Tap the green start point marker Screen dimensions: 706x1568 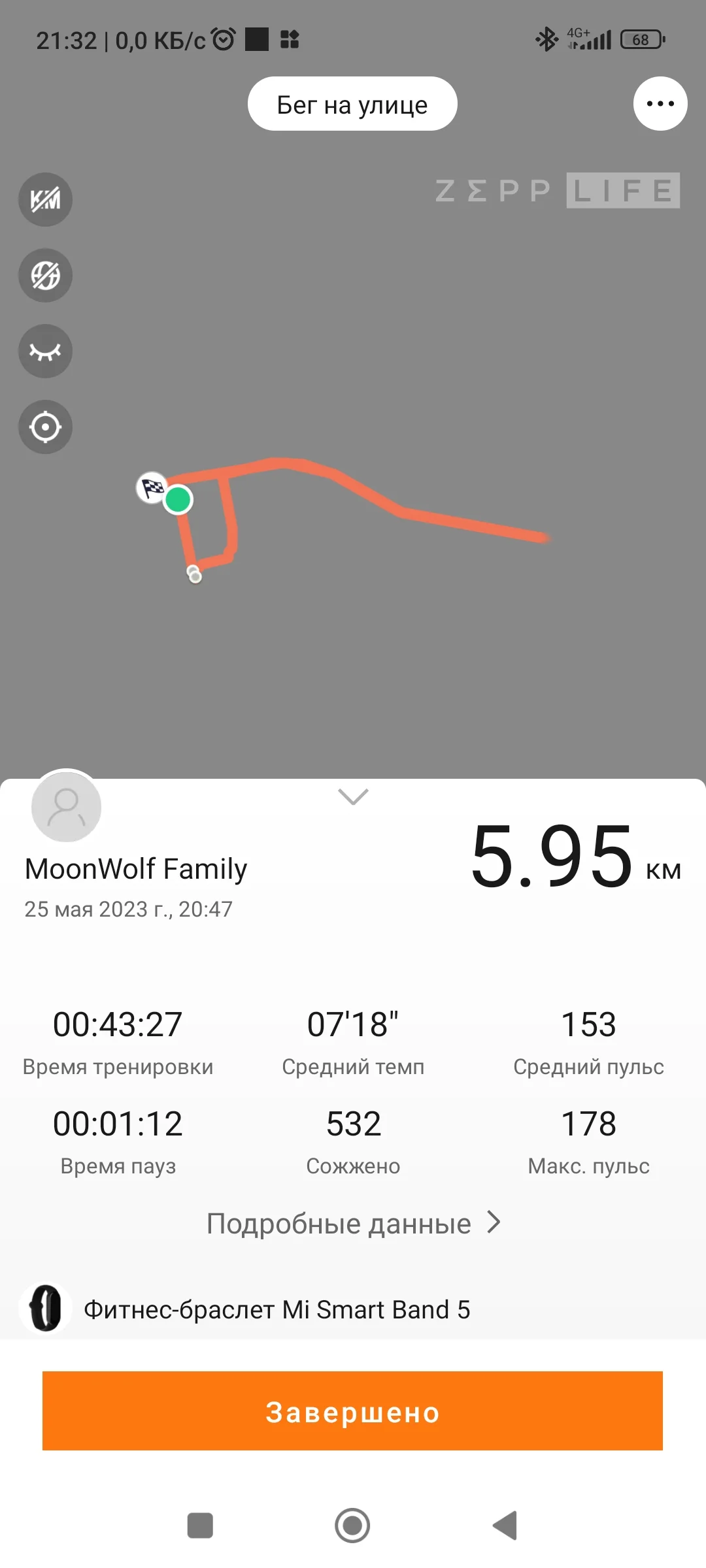point(177,500)
